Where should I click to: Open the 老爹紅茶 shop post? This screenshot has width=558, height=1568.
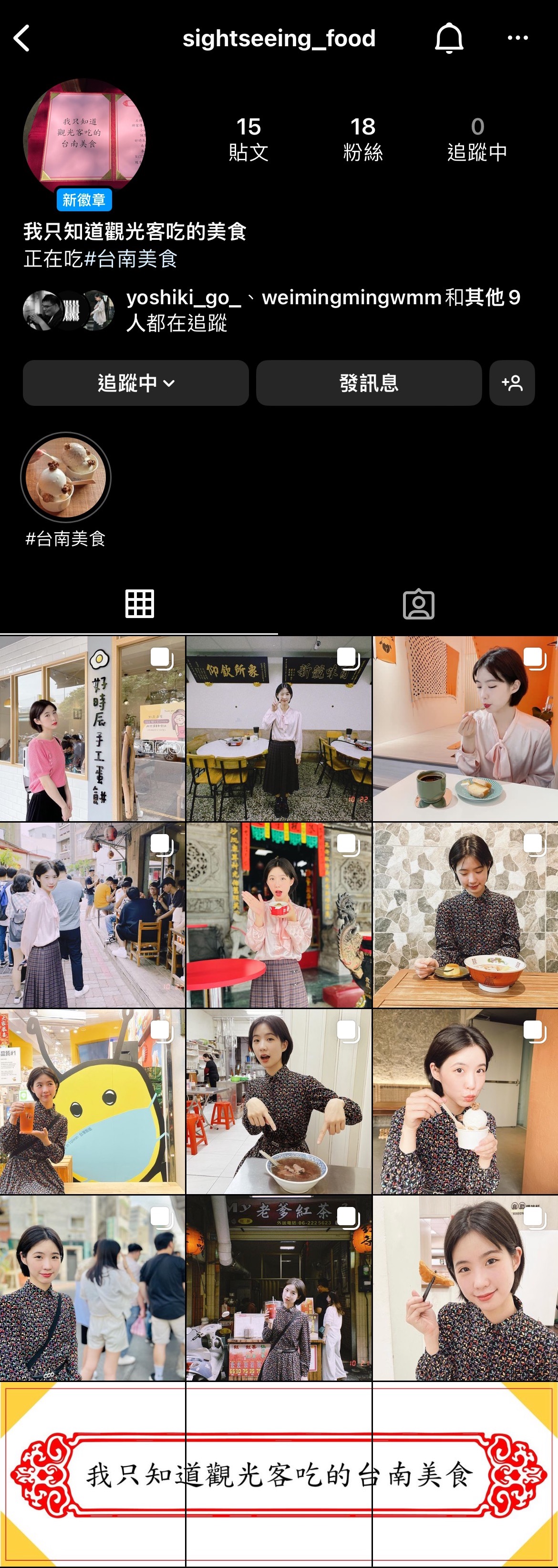point(279,1288)
